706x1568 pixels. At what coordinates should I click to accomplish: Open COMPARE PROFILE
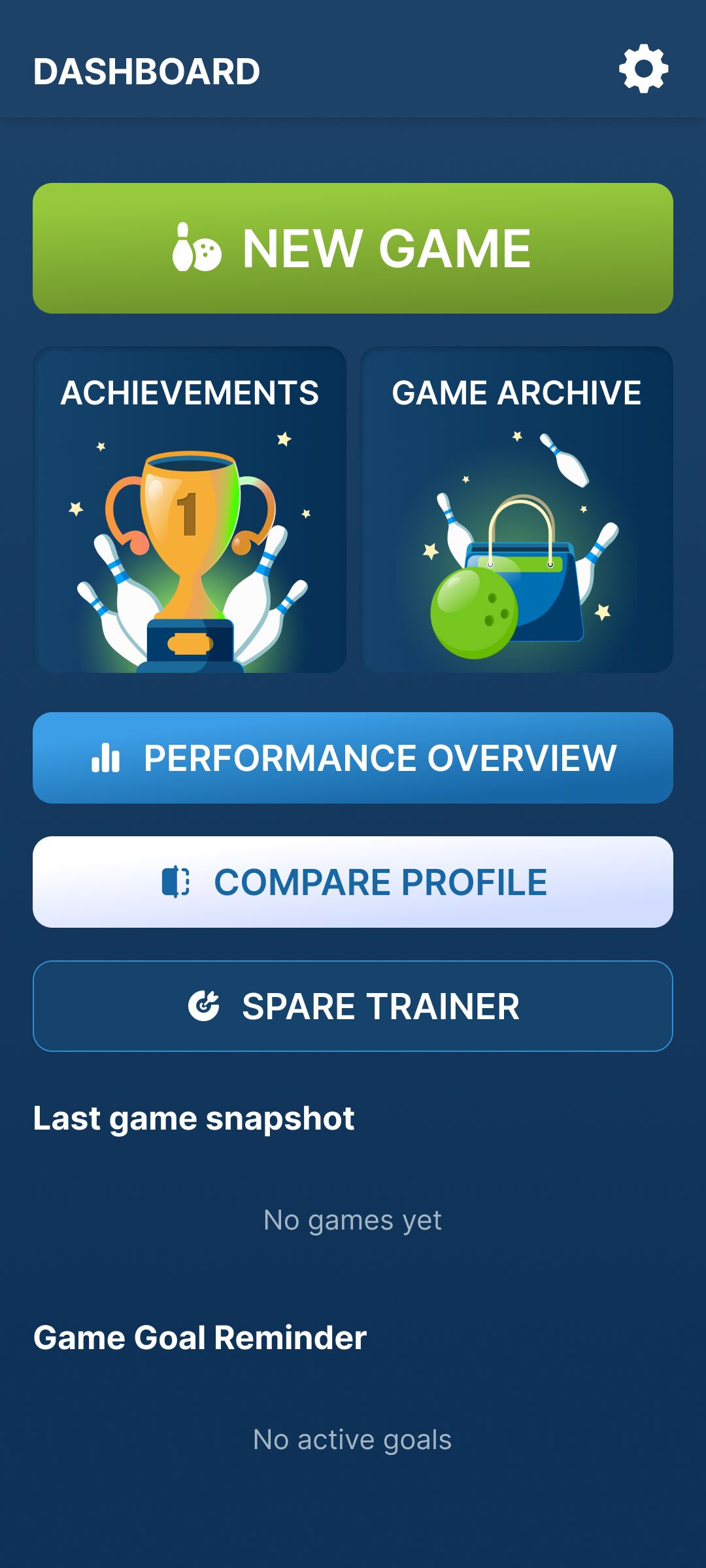click(x=353, y=882)
